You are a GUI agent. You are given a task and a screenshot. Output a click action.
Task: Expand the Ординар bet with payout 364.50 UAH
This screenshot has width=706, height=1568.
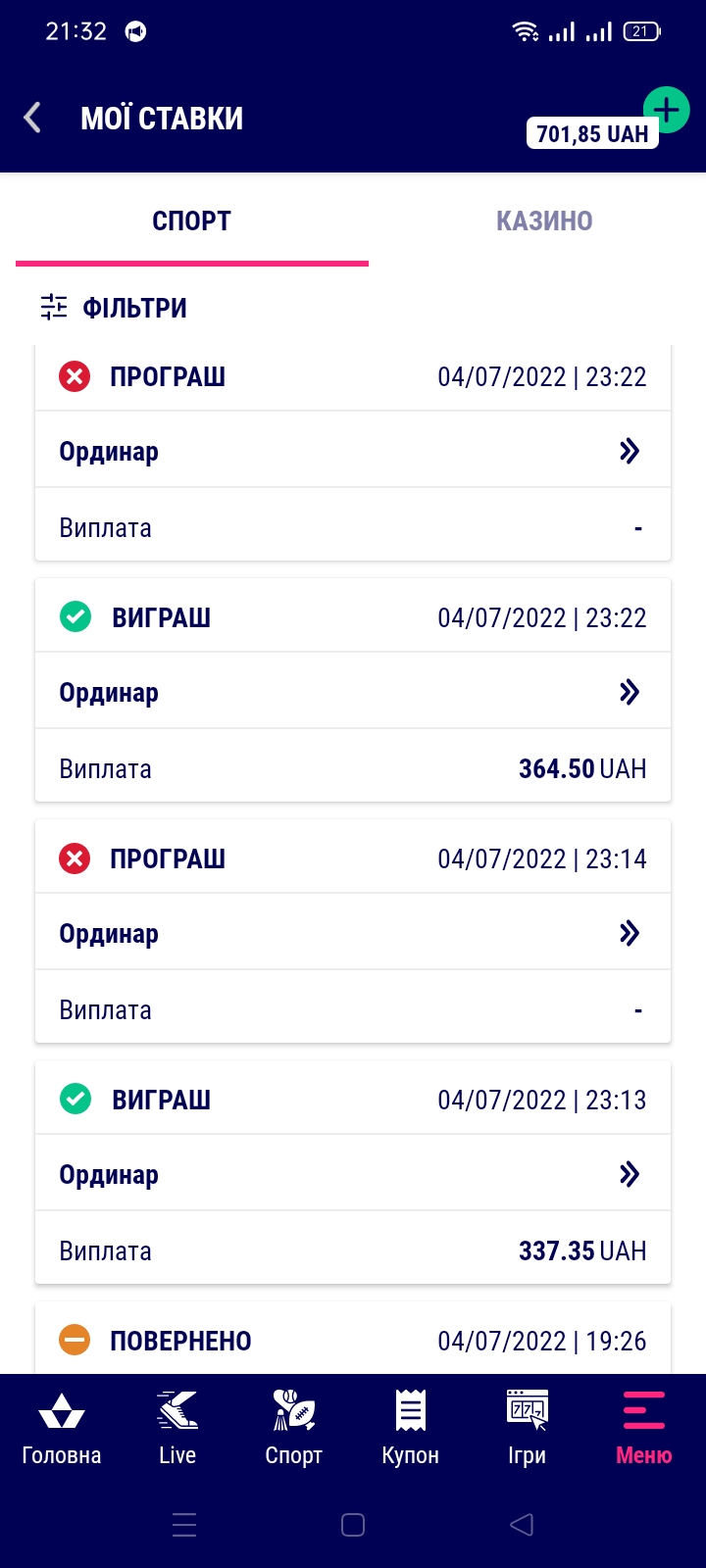(x=353, y=692)
